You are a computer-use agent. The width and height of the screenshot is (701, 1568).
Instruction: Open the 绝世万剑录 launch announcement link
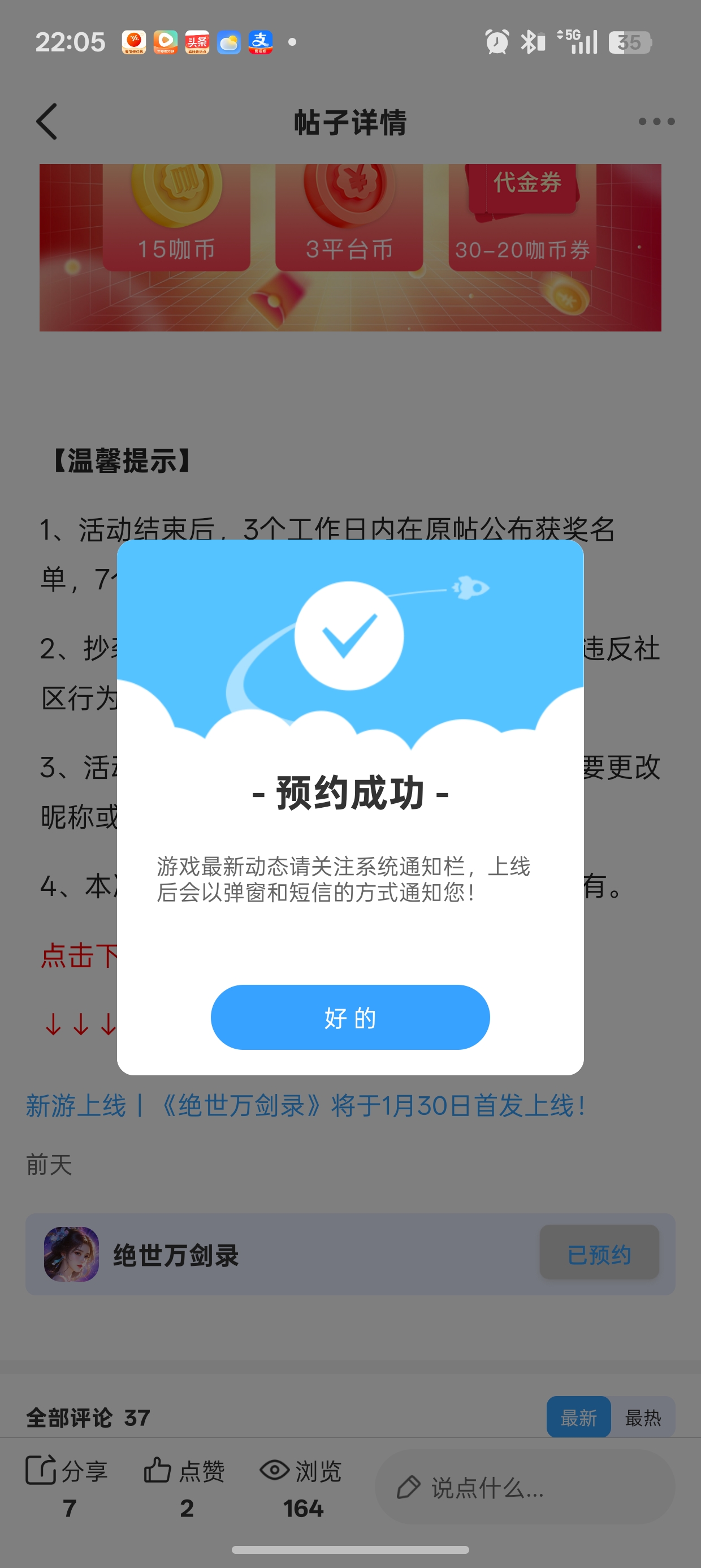point(305,1105)
